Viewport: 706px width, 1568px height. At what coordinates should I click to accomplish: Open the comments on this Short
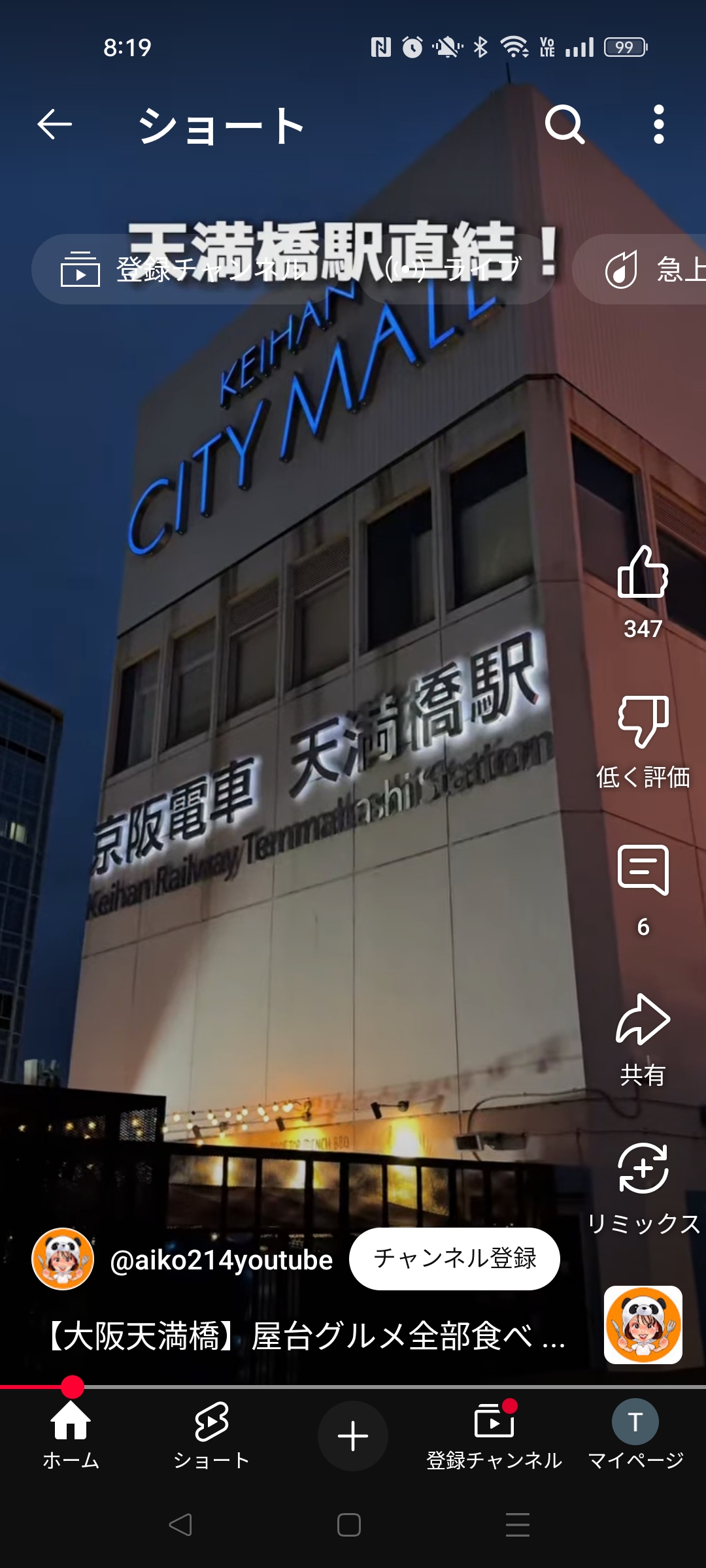pyautogui.click(x=643, y=870)
